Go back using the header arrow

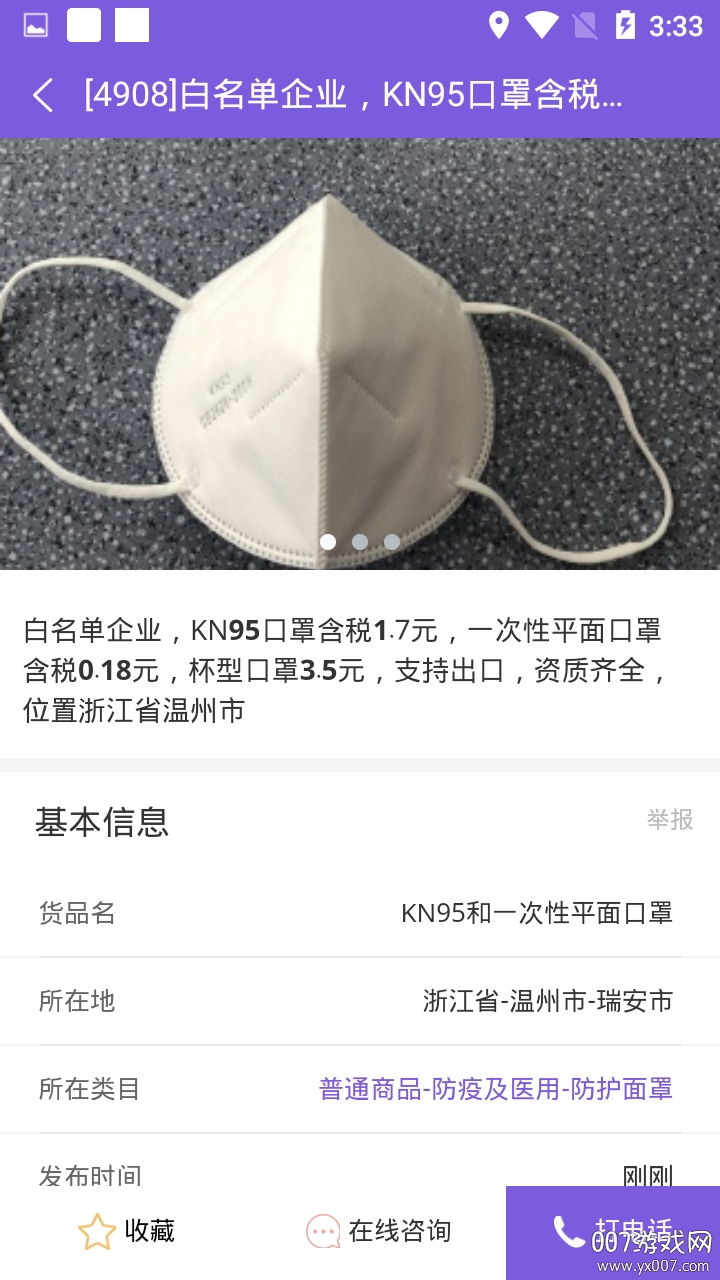pos(42,96)
